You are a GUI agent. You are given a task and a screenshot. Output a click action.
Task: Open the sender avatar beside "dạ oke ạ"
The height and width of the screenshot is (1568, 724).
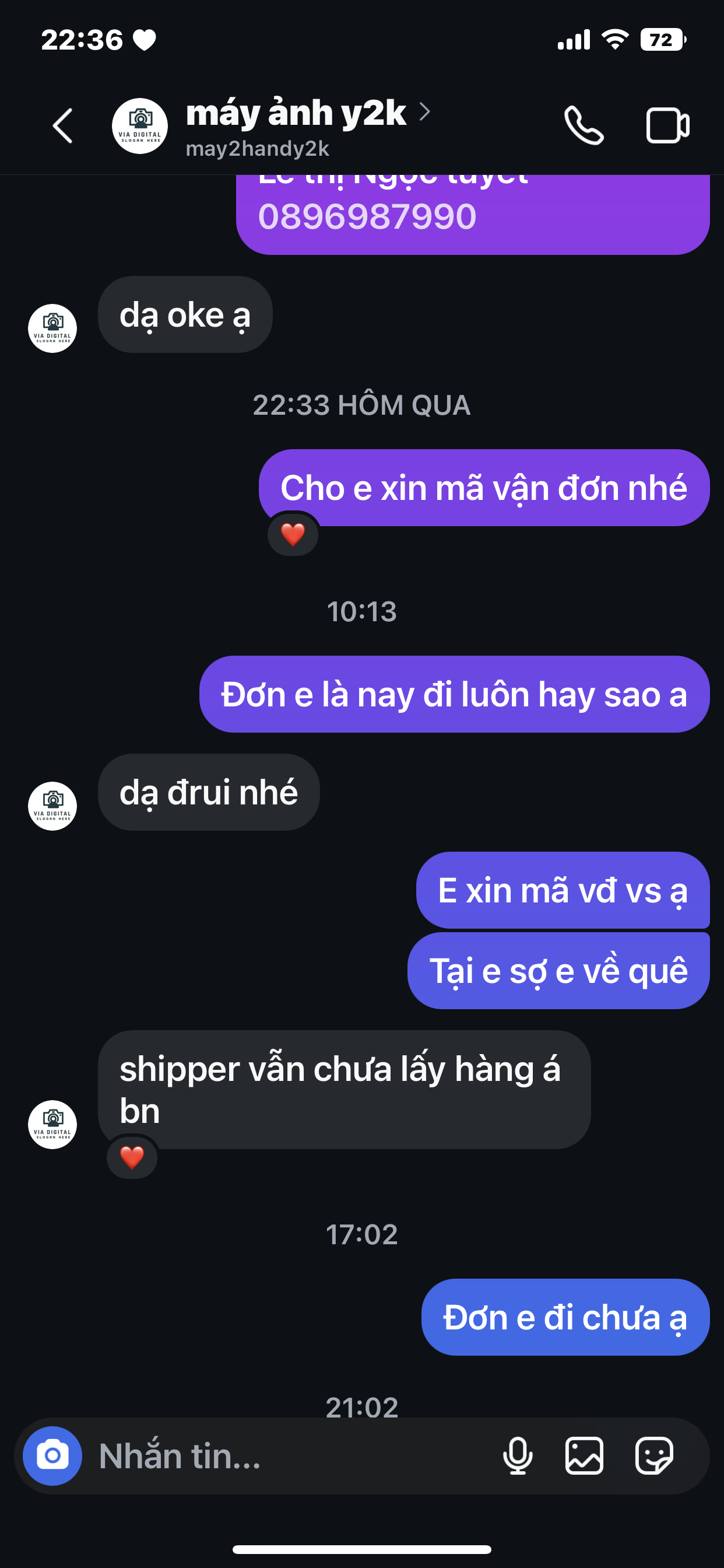(x=52, y=328)
